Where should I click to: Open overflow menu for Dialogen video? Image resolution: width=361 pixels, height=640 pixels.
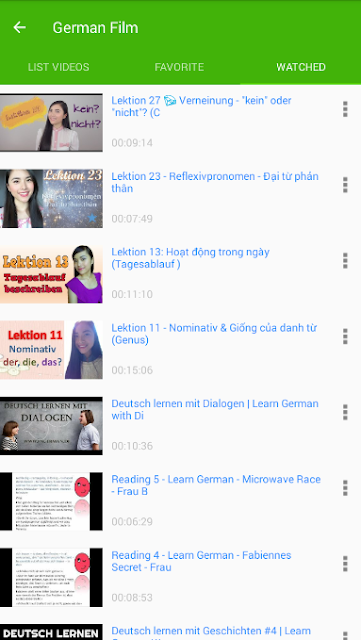[x=345, y=412]
